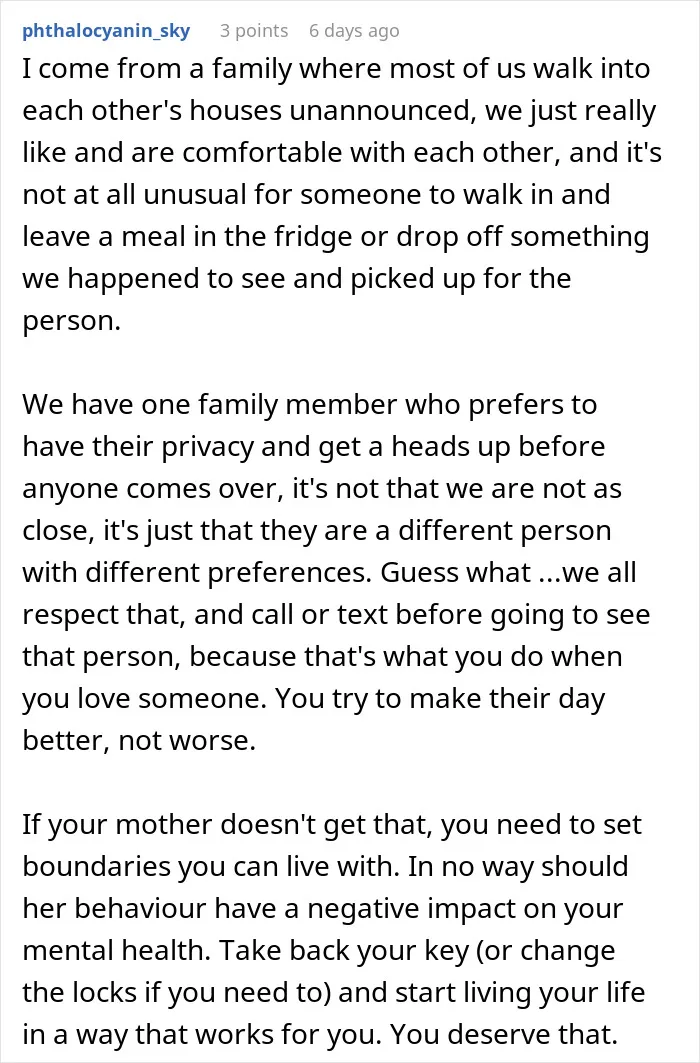Screen dimensions: 700x1063
Task: Open phthalocyanin_sky's user profile
Action: pyautogui.click(x=106, y=31)
